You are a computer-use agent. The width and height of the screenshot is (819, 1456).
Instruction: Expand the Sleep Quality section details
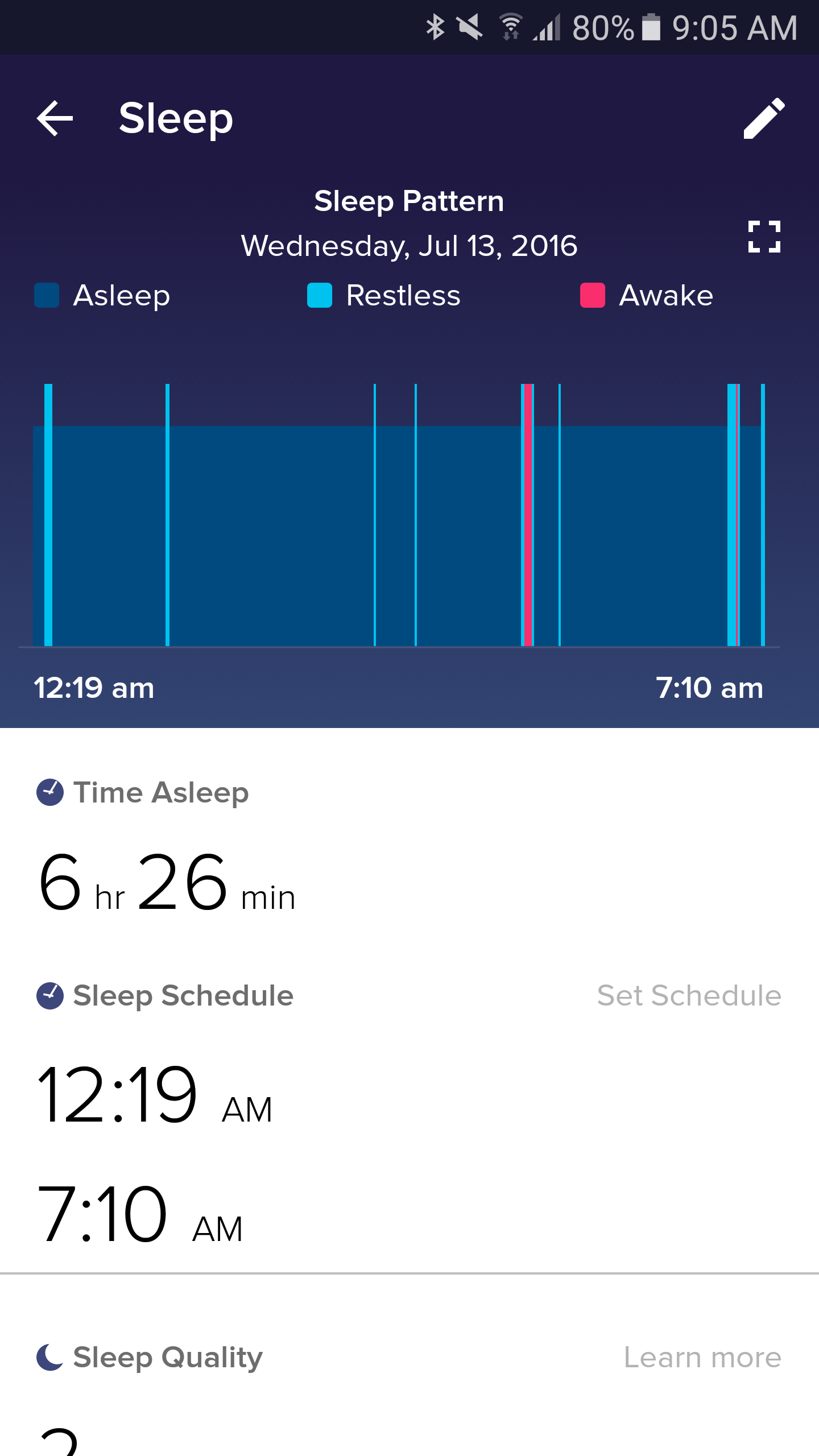166,1356
